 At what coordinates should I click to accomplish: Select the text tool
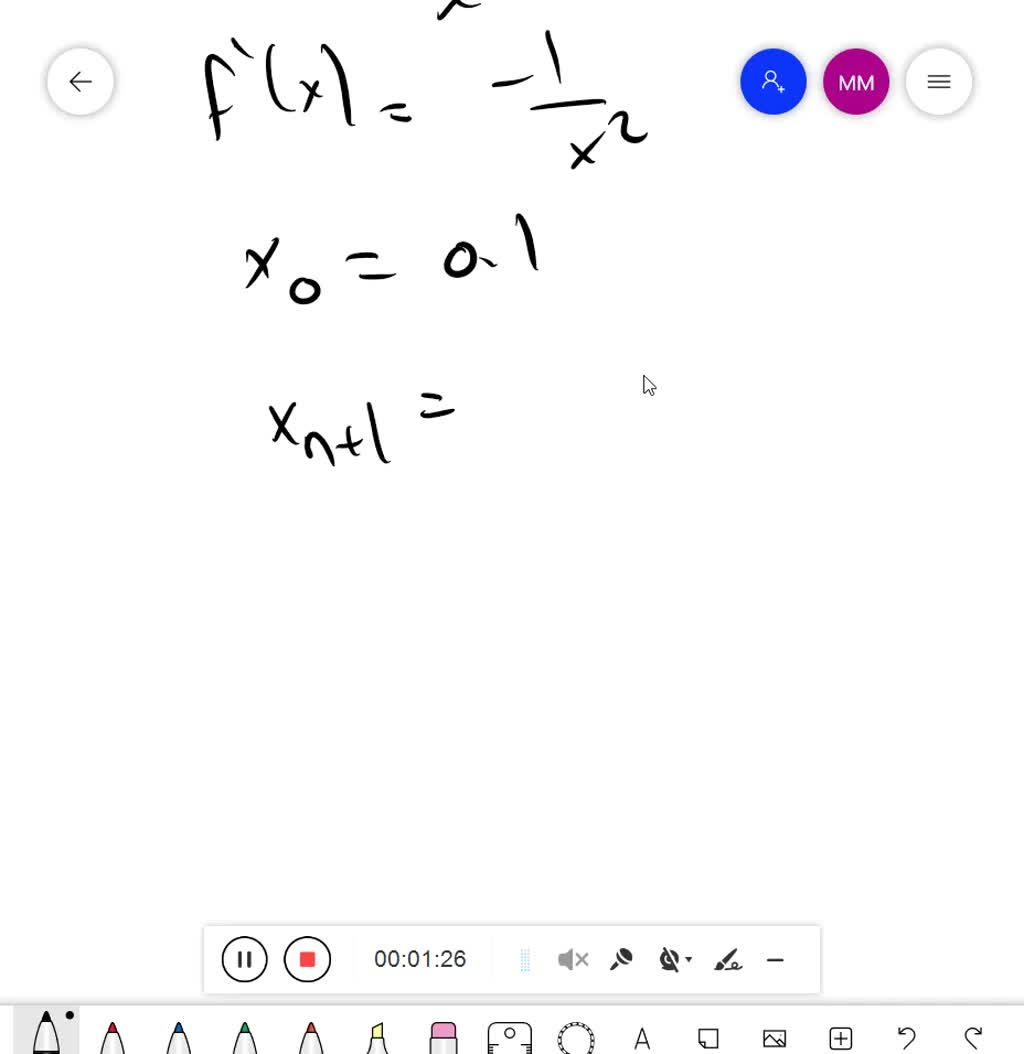pos(642,1035)
